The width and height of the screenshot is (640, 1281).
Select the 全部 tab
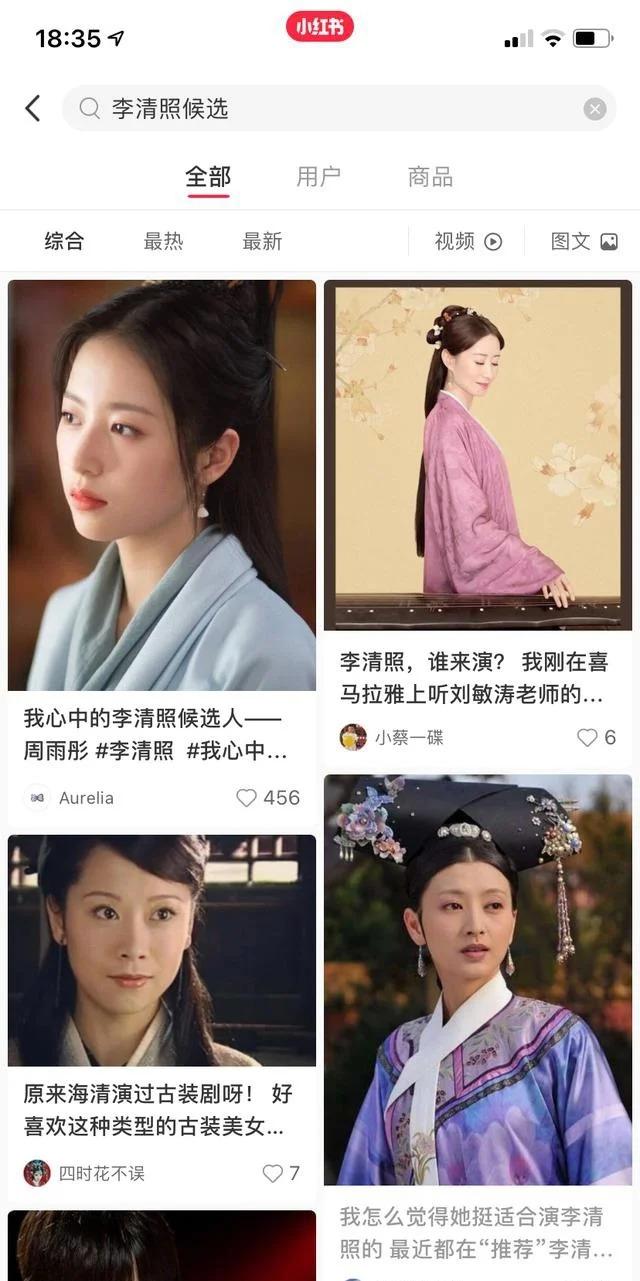[208, 177]
